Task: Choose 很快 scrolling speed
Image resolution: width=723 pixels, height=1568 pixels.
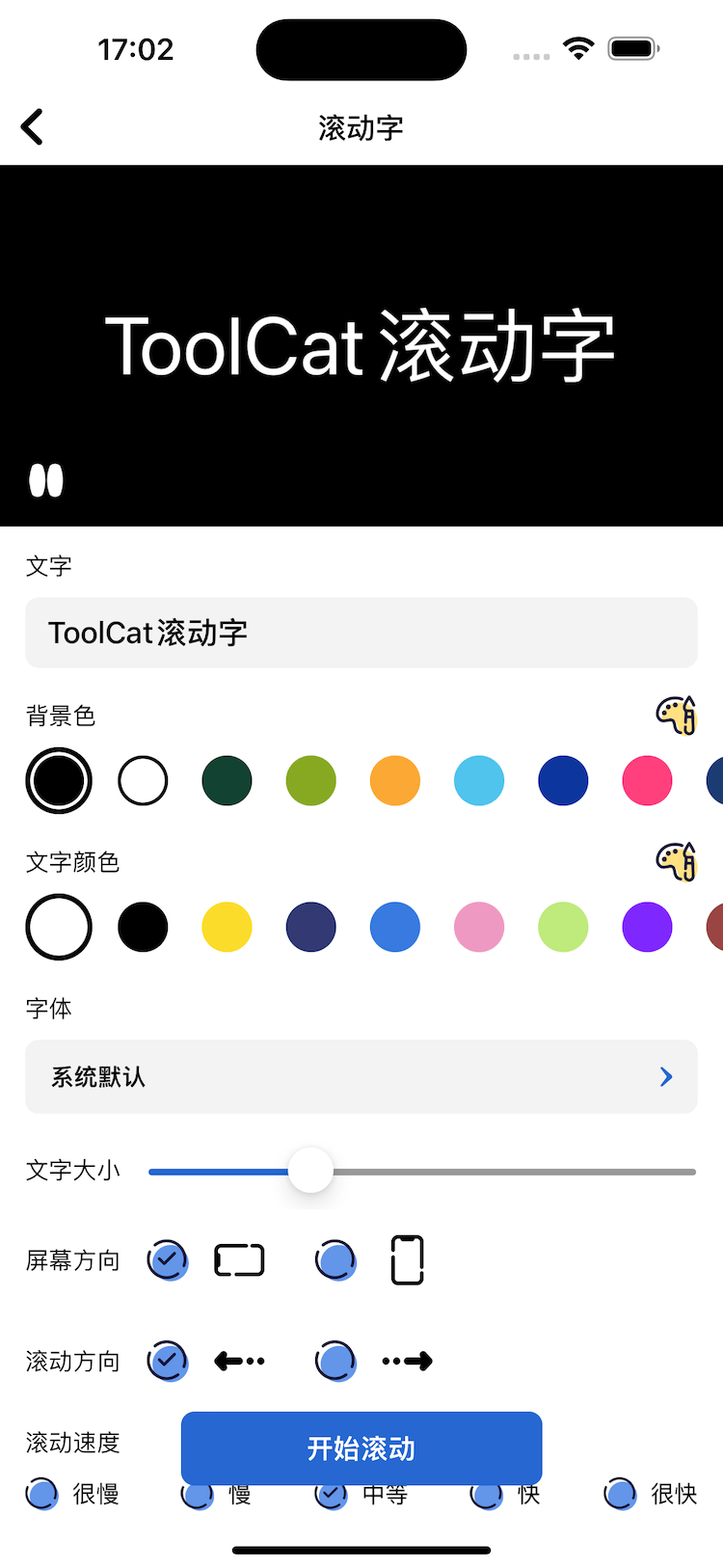Action: [620, 1494]
